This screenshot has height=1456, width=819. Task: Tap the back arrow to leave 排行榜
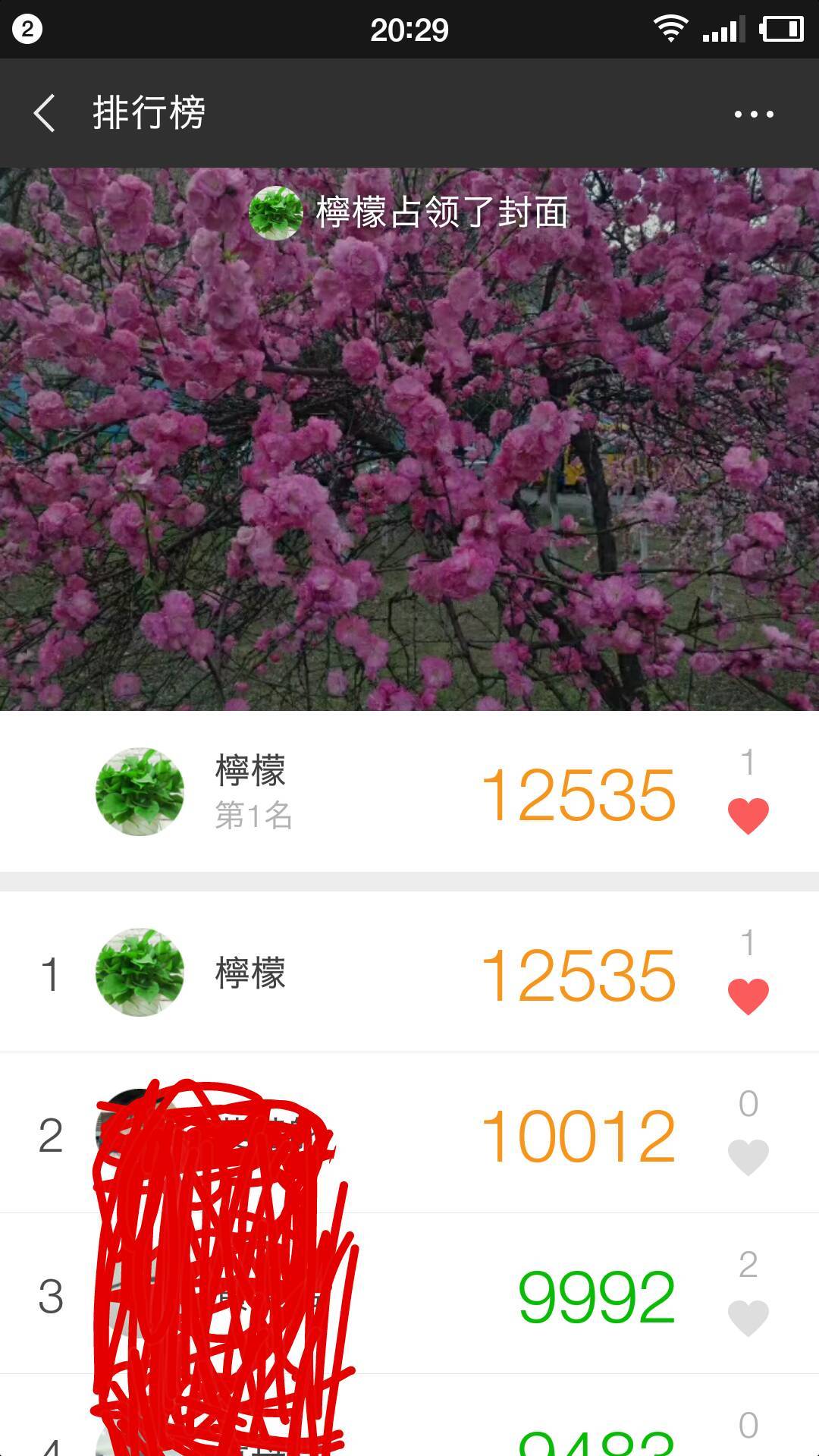43,114
